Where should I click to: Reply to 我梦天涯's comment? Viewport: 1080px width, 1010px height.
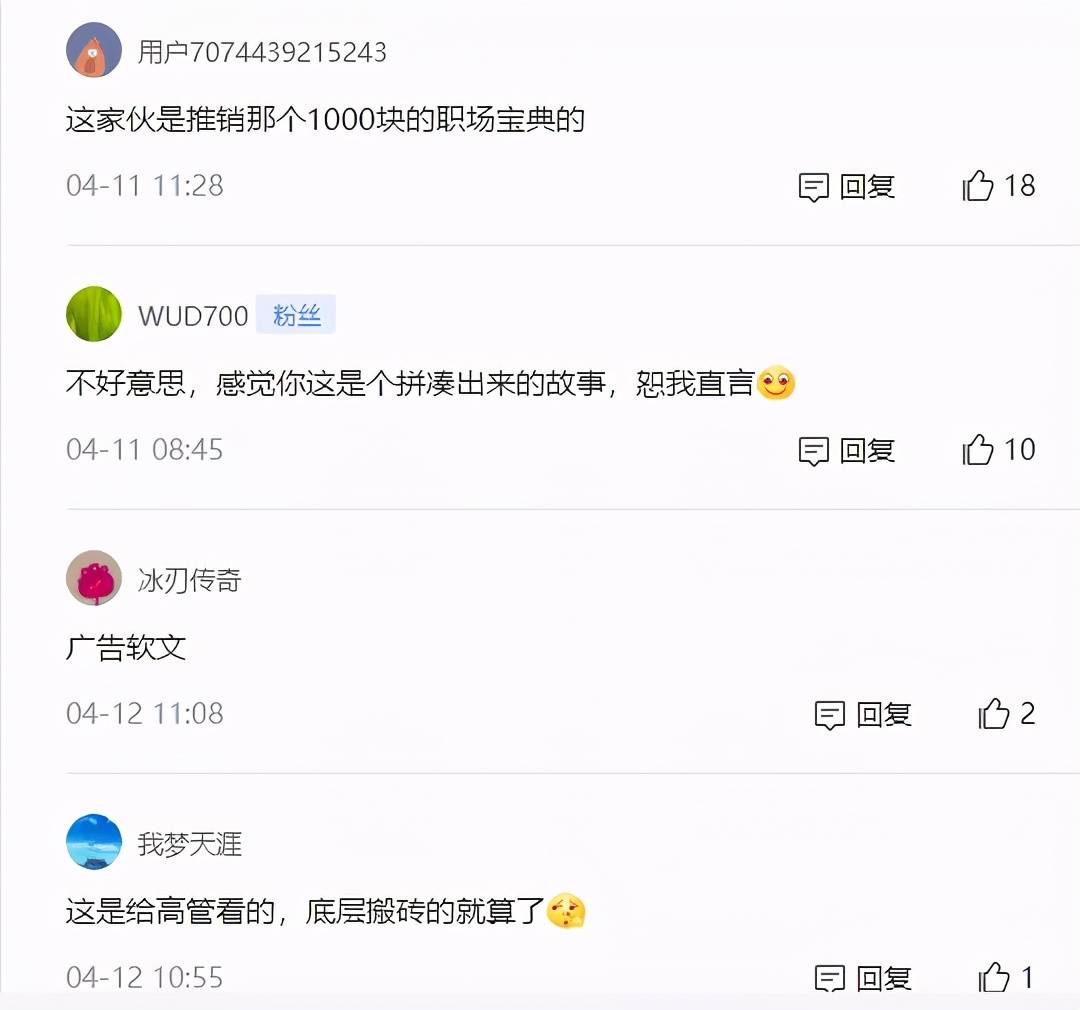[x=863, y=977]
